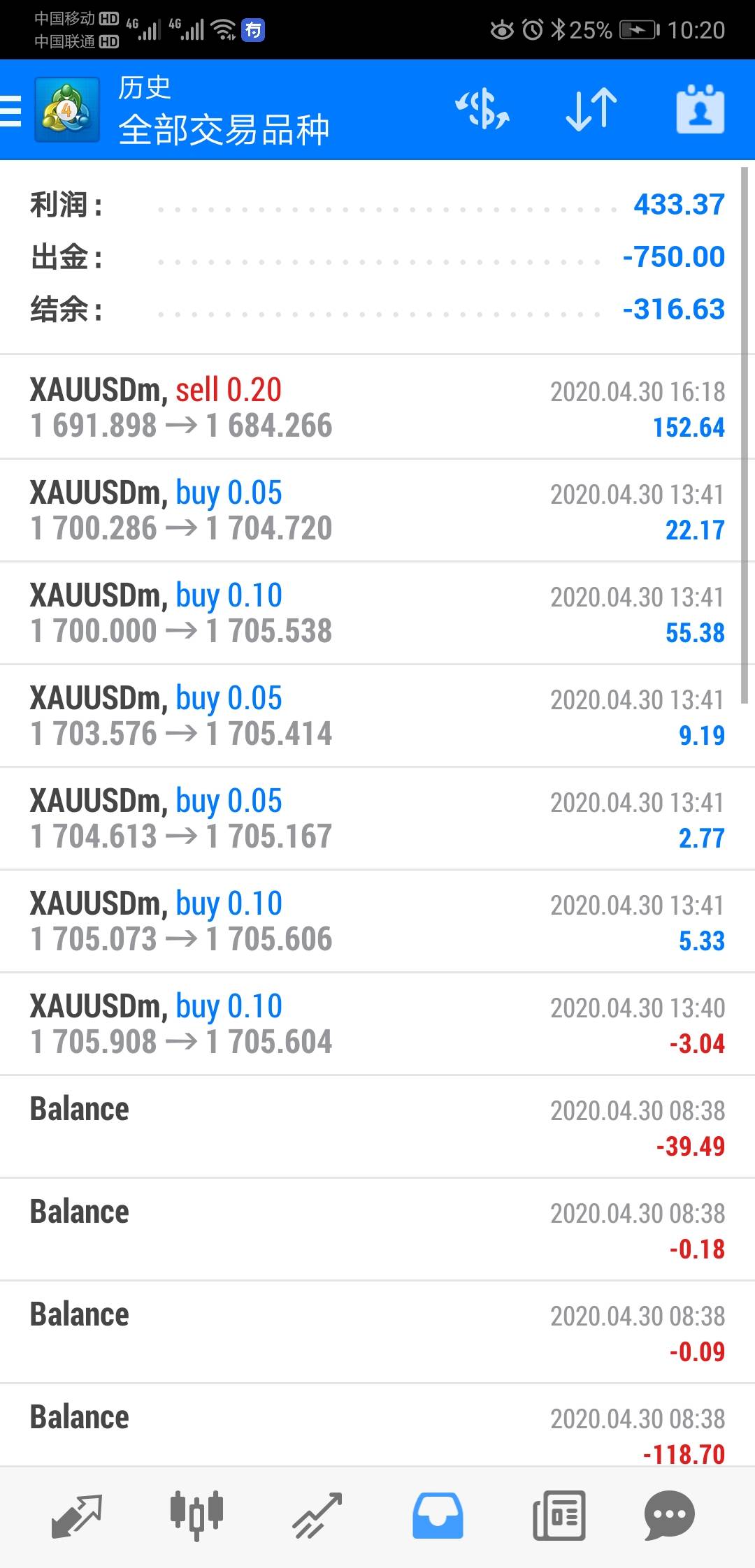
Task: Open the side drawer menu
Action: (x=11, y=110)
